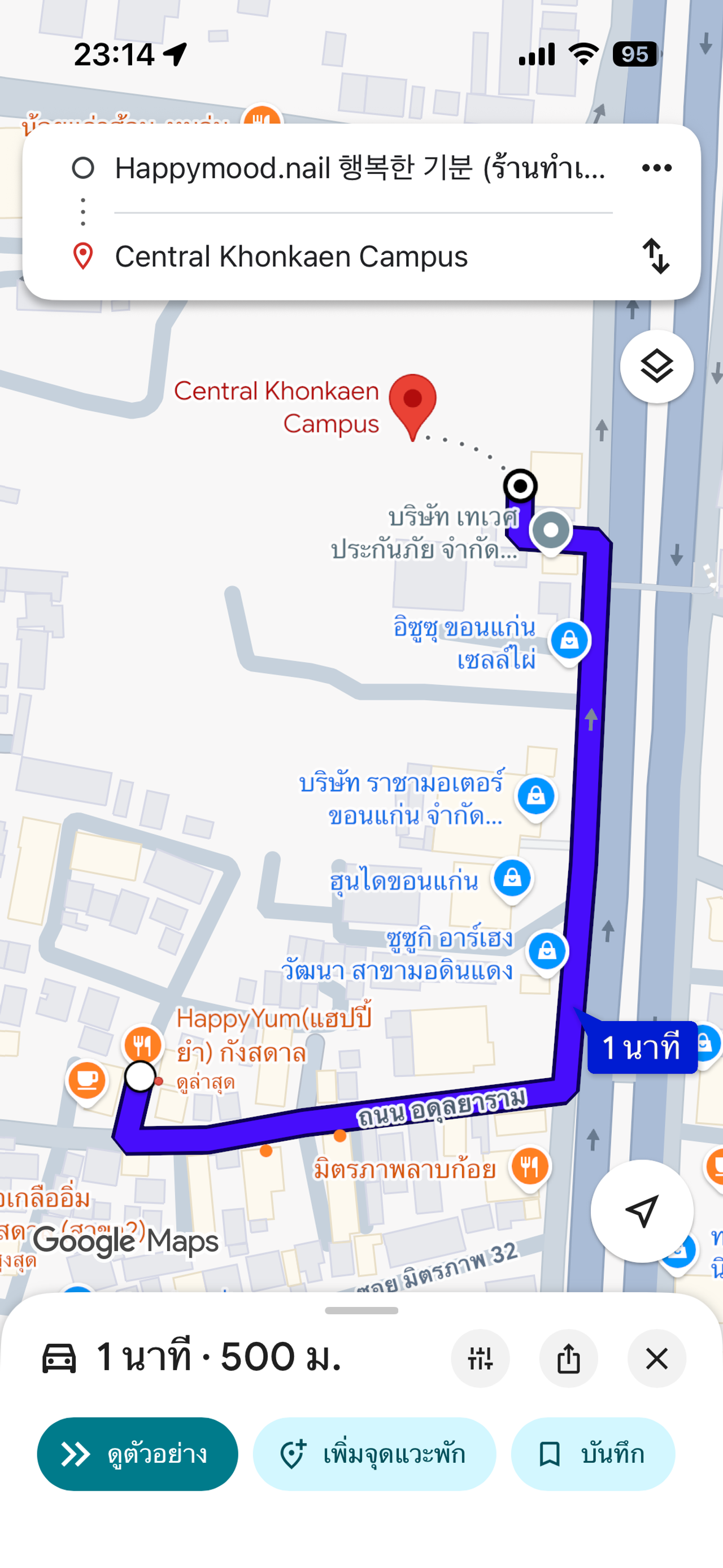Open the ฮุนไดขอนแก่น shop marker
The height and width of the screenshot is (1568, 723).
click(512, 878)
